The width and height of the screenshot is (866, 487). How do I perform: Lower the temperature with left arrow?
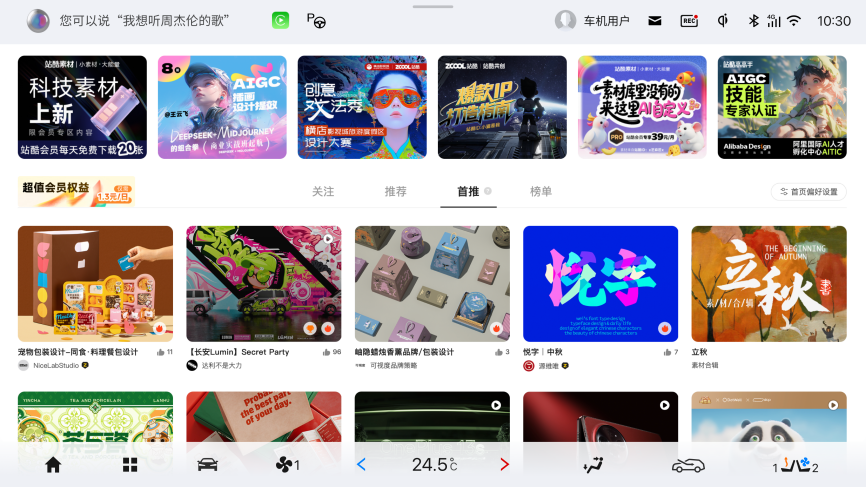click(x=362, y=465)
